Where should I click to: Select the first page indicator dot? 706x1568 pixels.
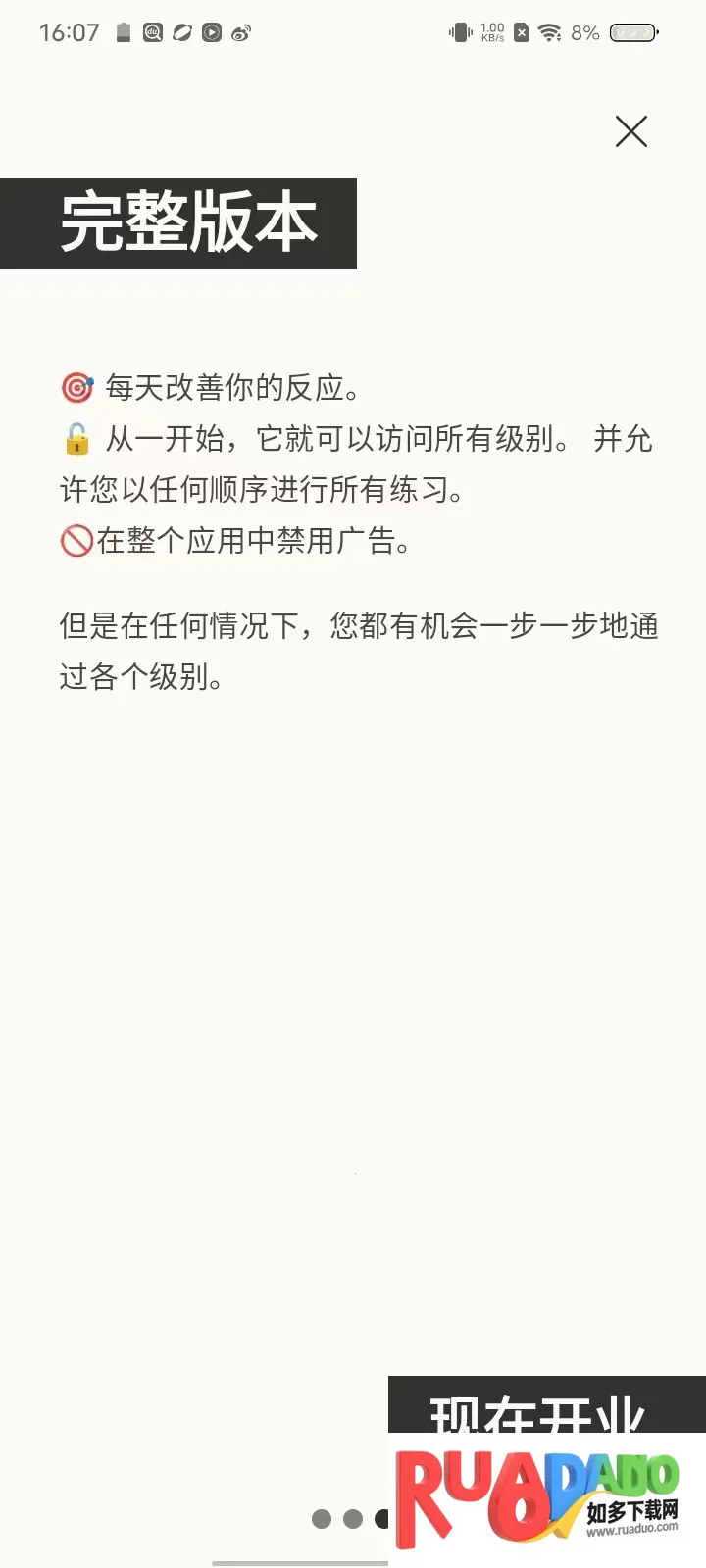[x=322, y=1518]
